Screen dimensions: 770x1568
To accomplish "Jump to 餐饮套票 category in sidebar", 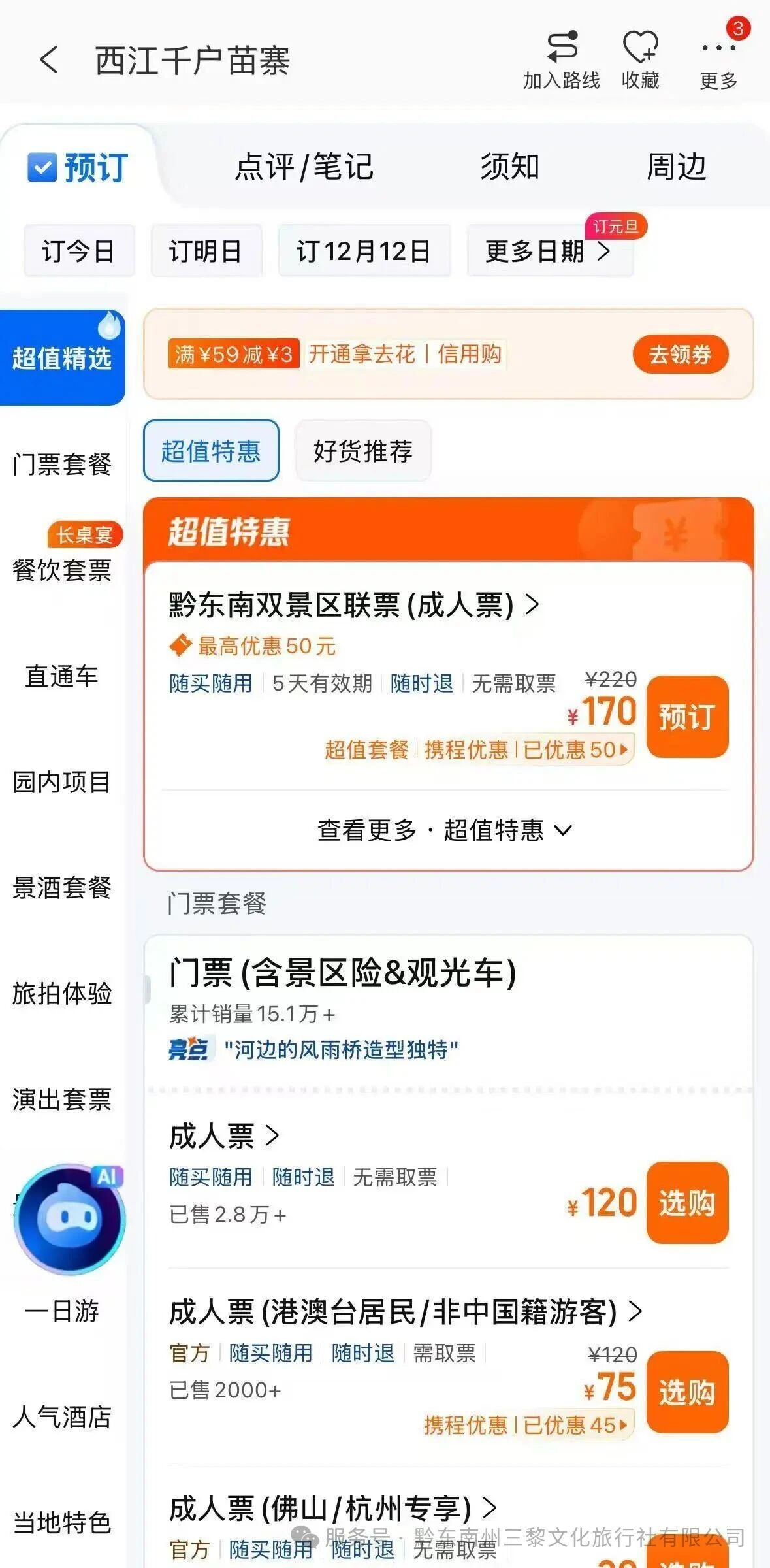I will (62, 570).
